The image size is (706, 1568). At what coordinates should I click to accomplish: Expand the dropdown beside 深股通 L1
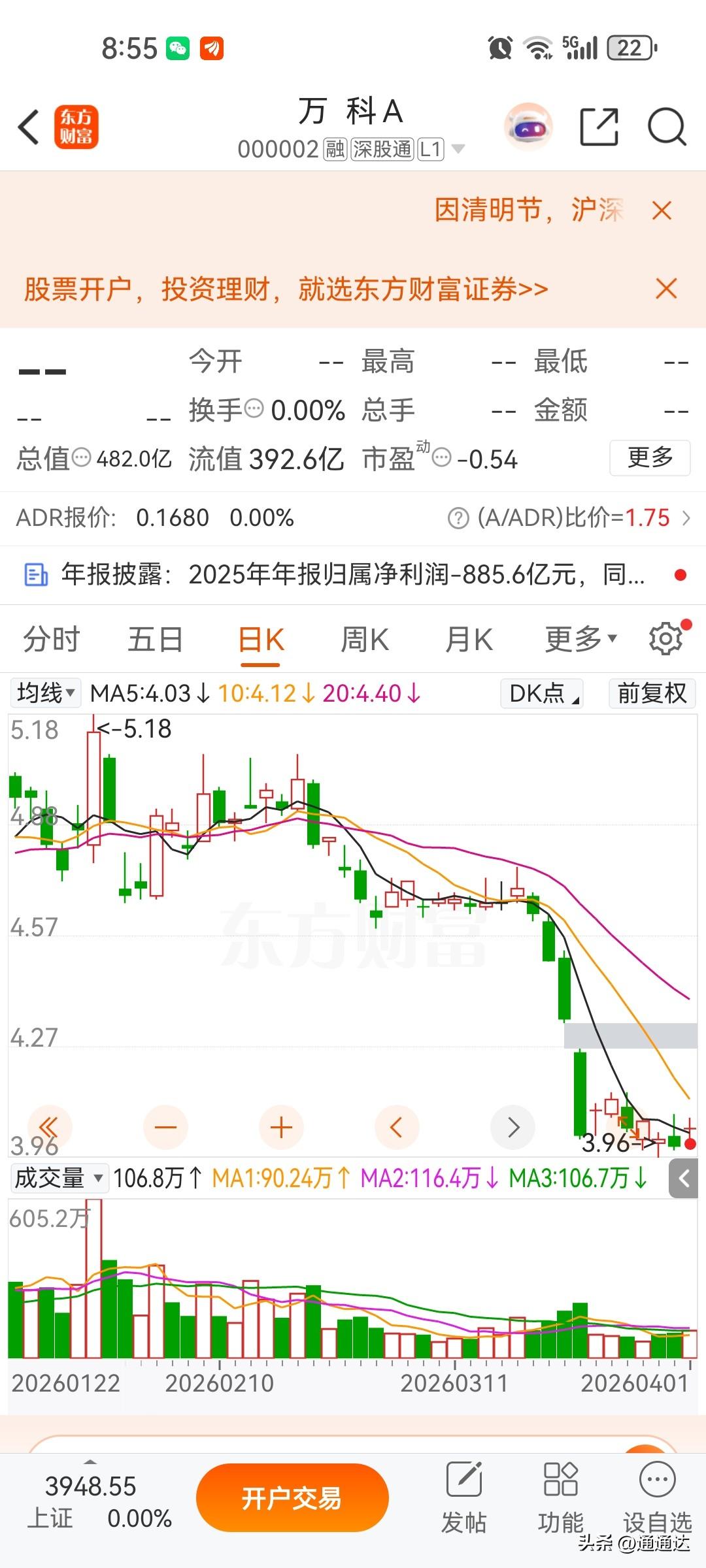[x=458, y=149]
